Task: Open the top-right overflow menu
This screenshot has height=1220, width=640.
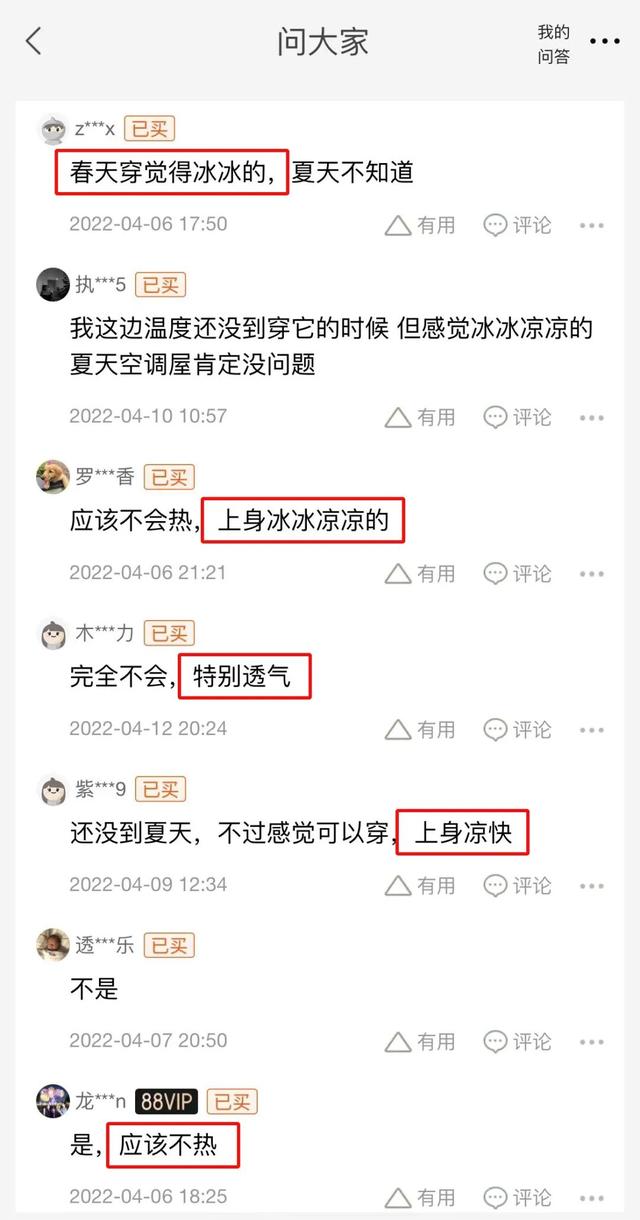Action: [x=604, y=42]
